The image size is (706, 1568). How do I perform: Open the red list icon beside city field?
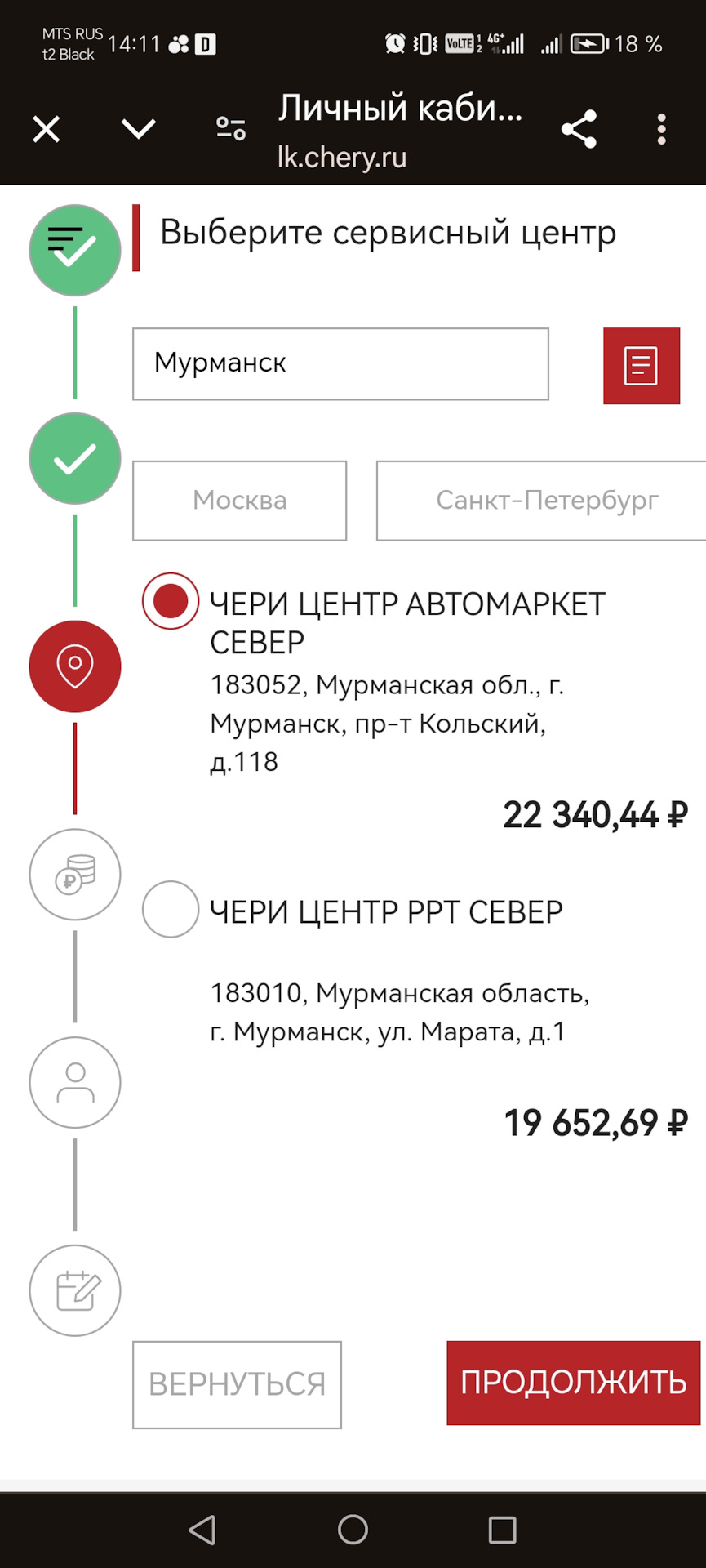click(641, 366)
